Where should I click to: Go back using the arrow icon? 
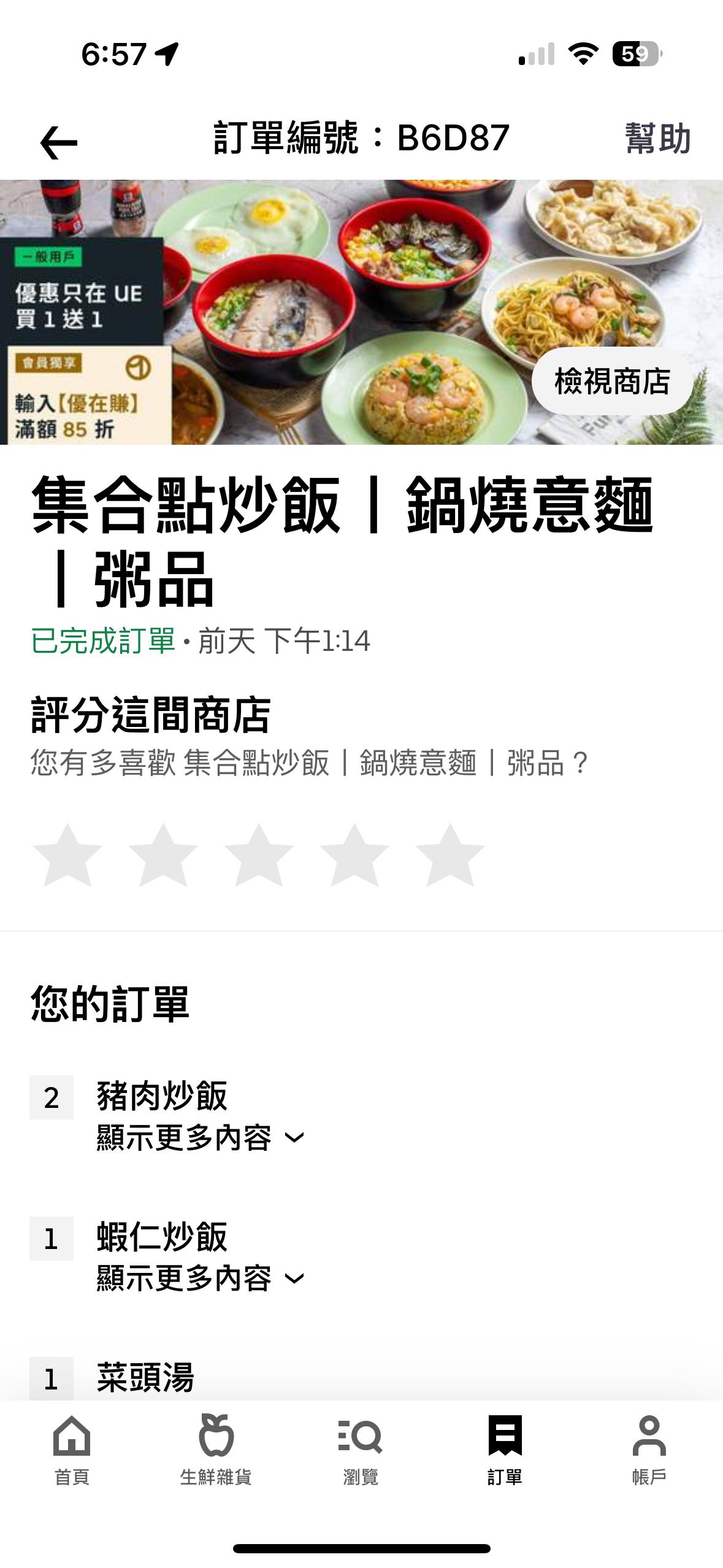59,142
